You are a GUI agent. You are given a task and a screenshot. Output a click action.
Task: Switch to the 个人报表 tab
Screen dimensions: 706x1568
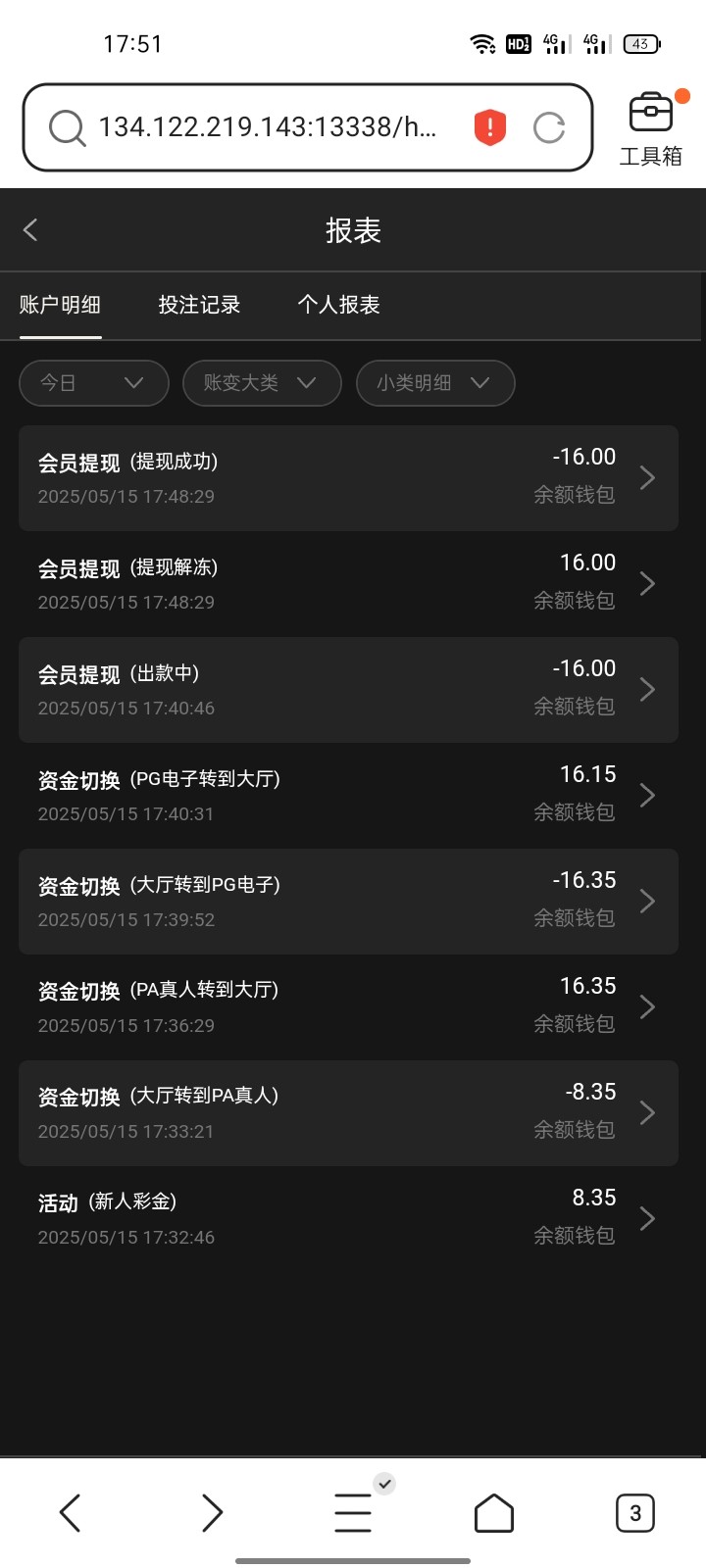click(x=338, y=305)
